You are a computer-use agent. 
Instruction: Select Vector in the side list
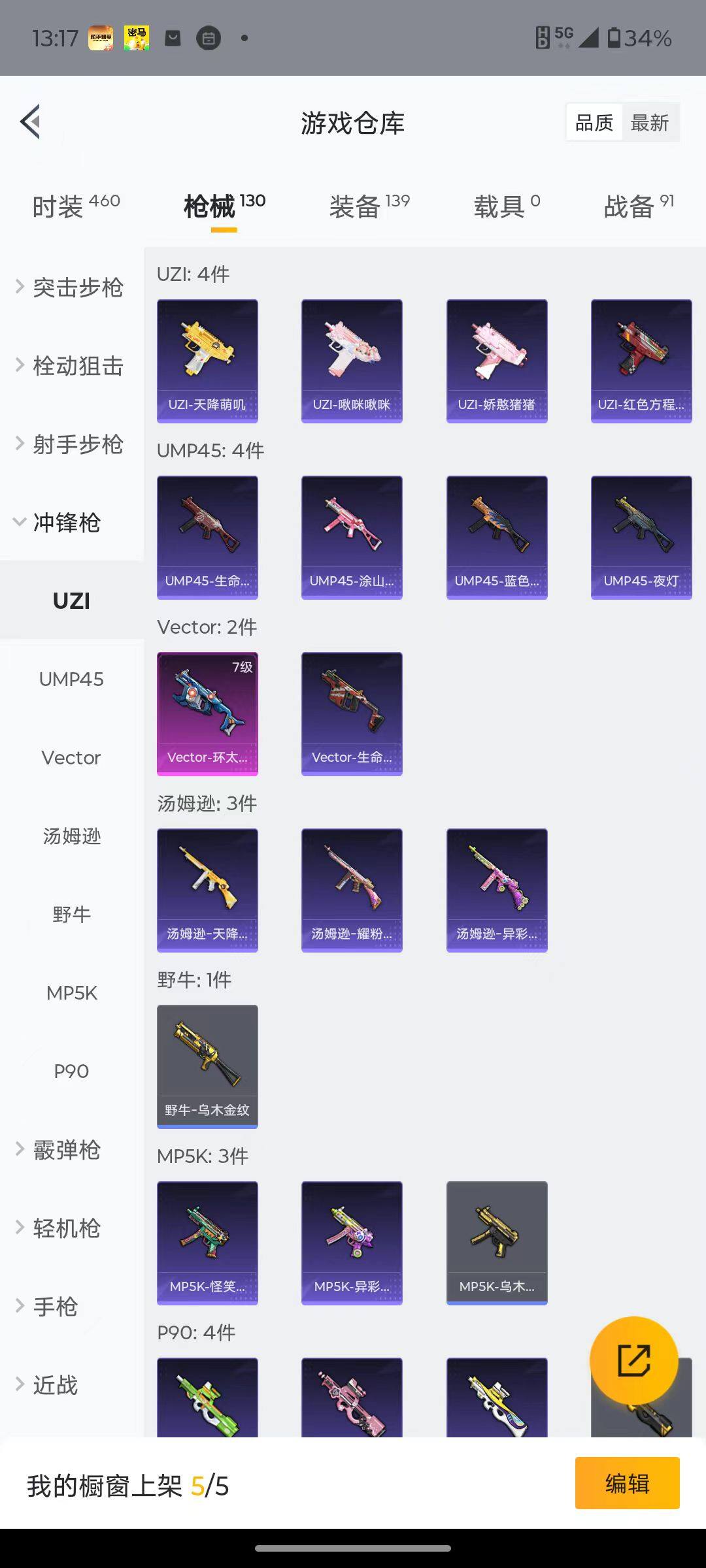click(71, 758)
